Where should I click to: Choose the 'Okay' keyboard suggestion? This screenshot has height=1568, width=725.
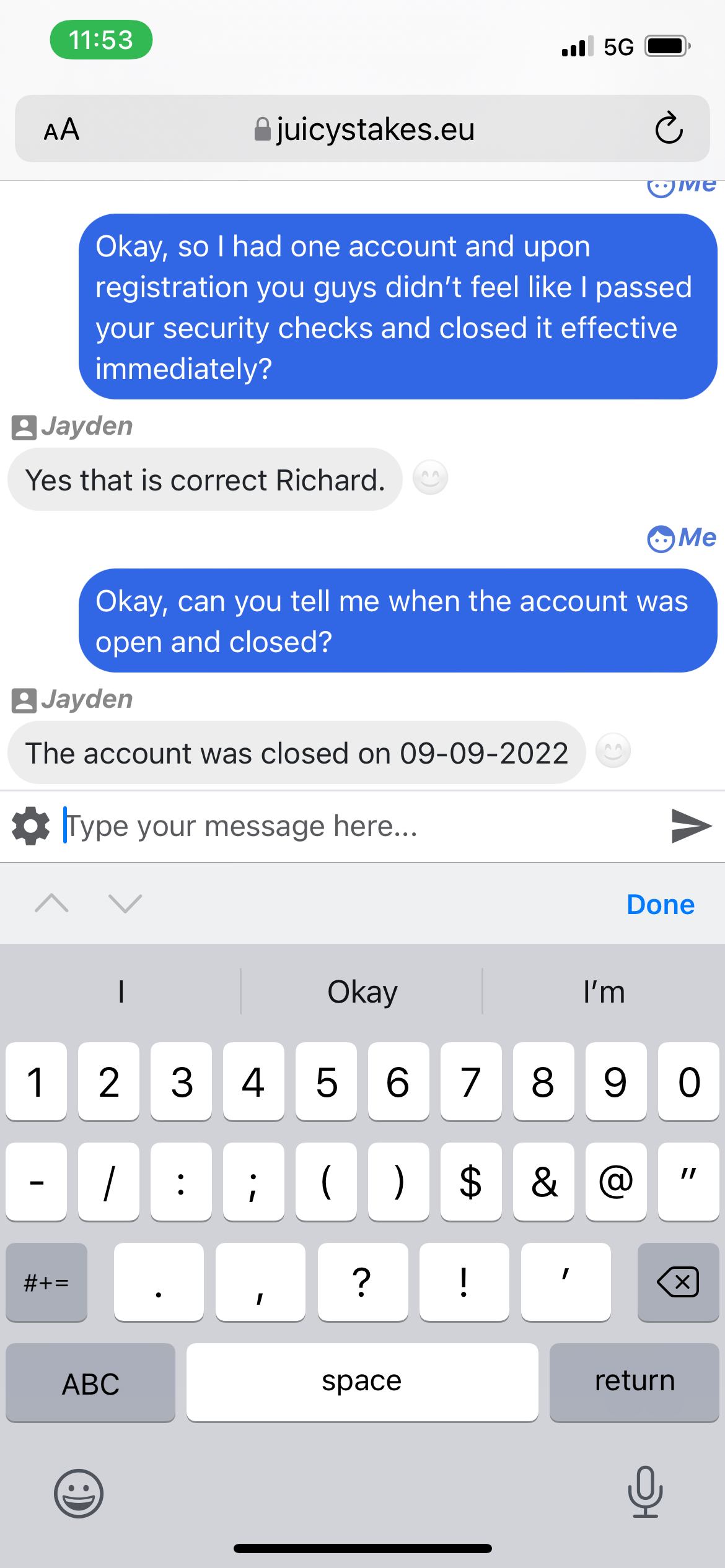tap(362, 992)
